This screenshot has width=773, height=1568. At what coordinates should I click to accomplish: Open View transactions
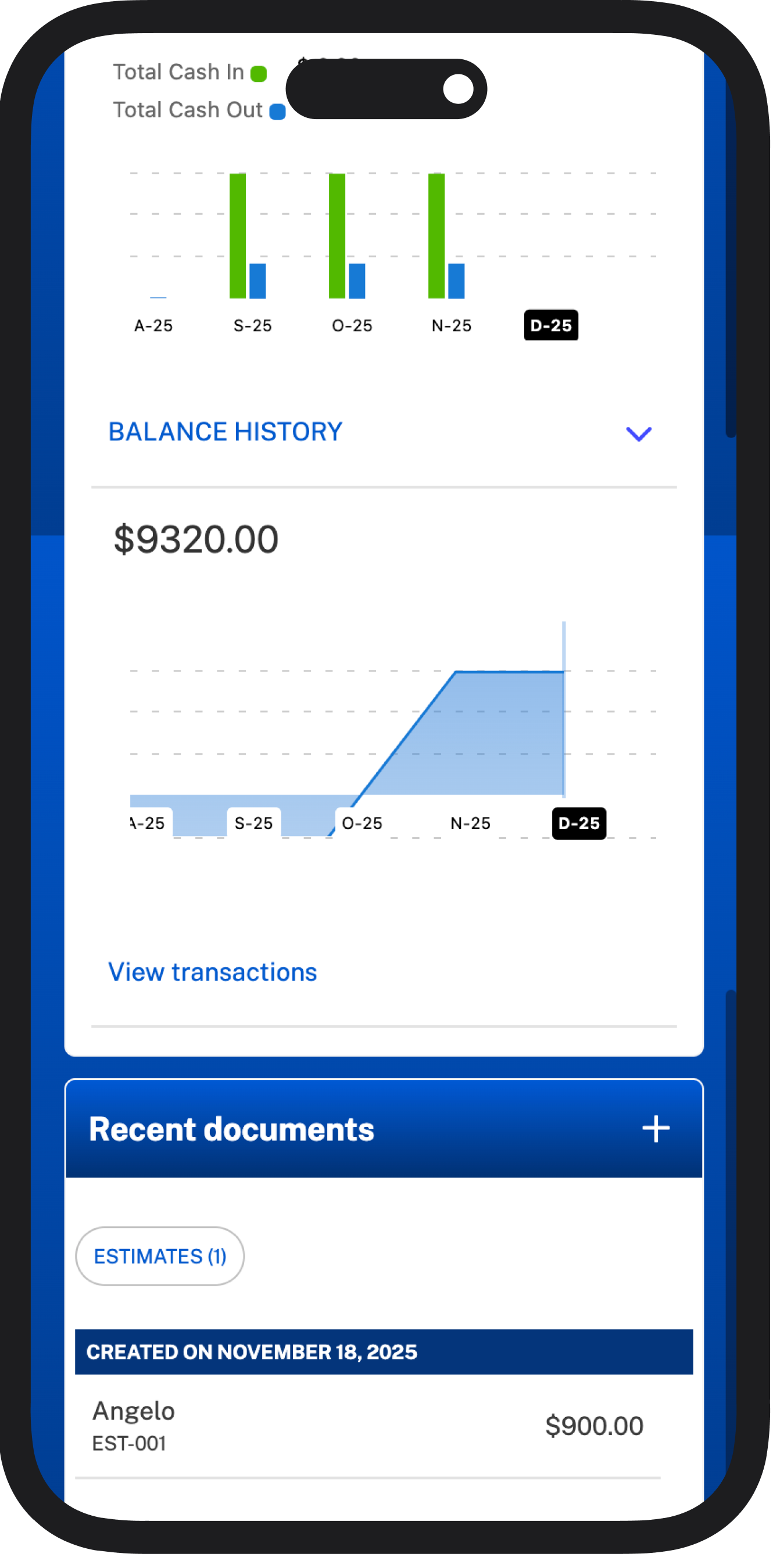pos(213,972)
